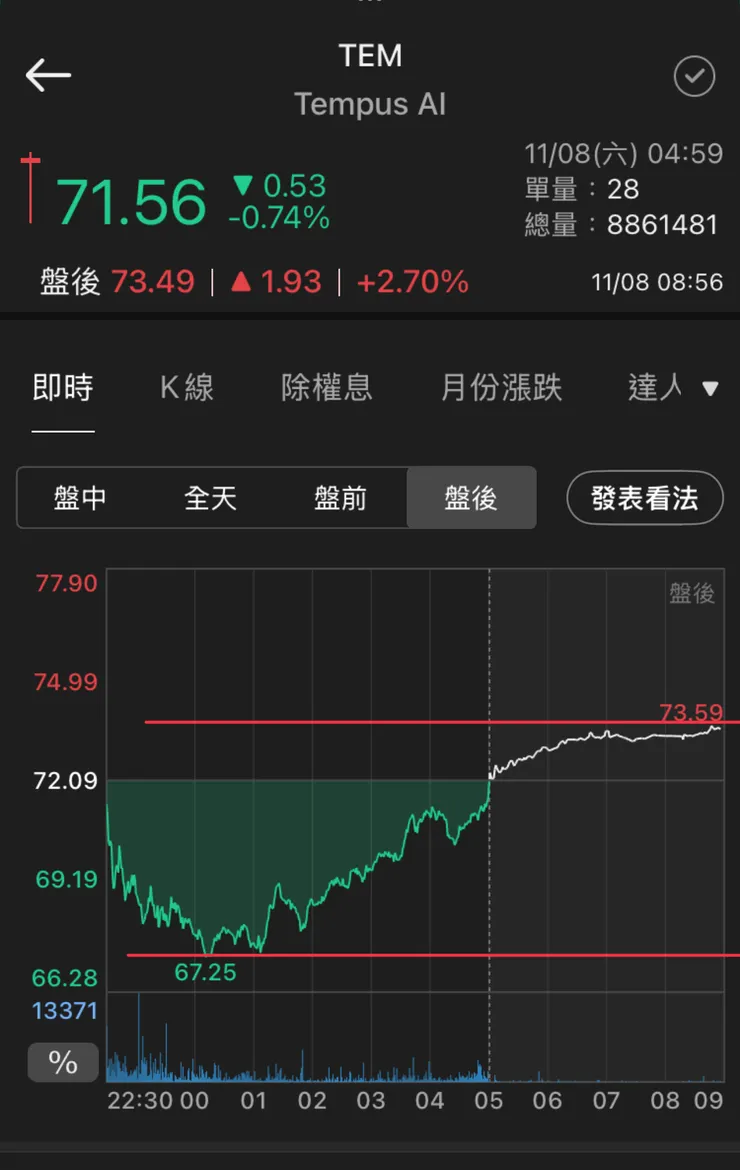Tap the 67.25 low price label
740x1170 pixels.
click(x=206, y=972)
